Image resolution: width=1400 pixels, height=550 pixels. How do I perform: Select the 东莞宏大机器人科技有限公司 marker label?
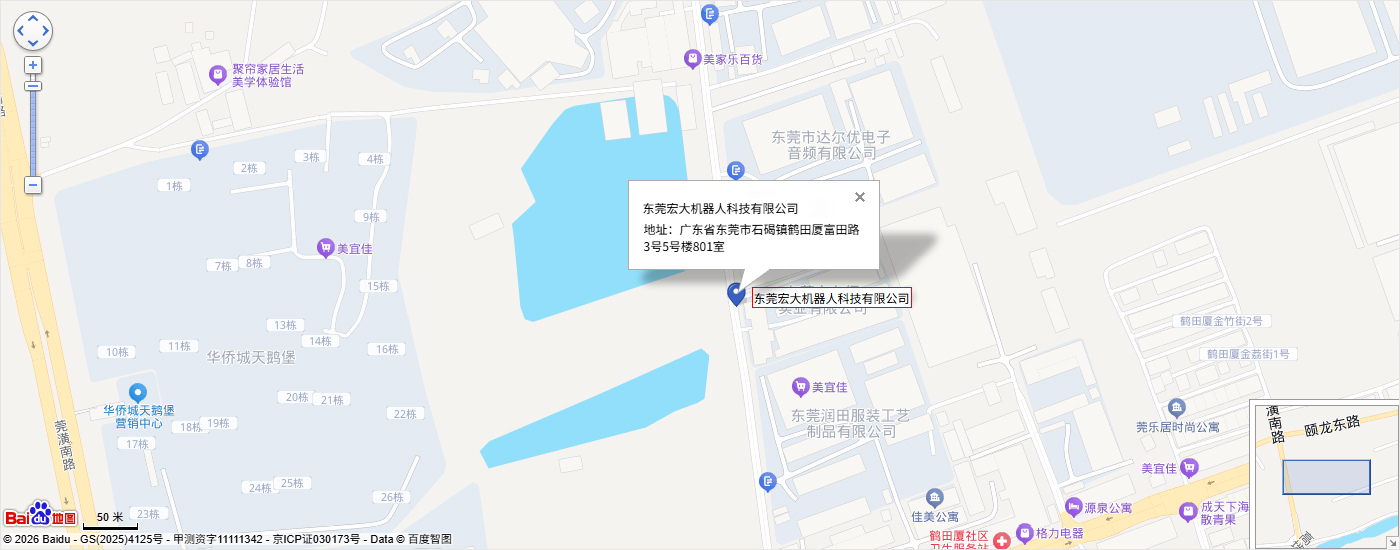click(x=831, y=298)
